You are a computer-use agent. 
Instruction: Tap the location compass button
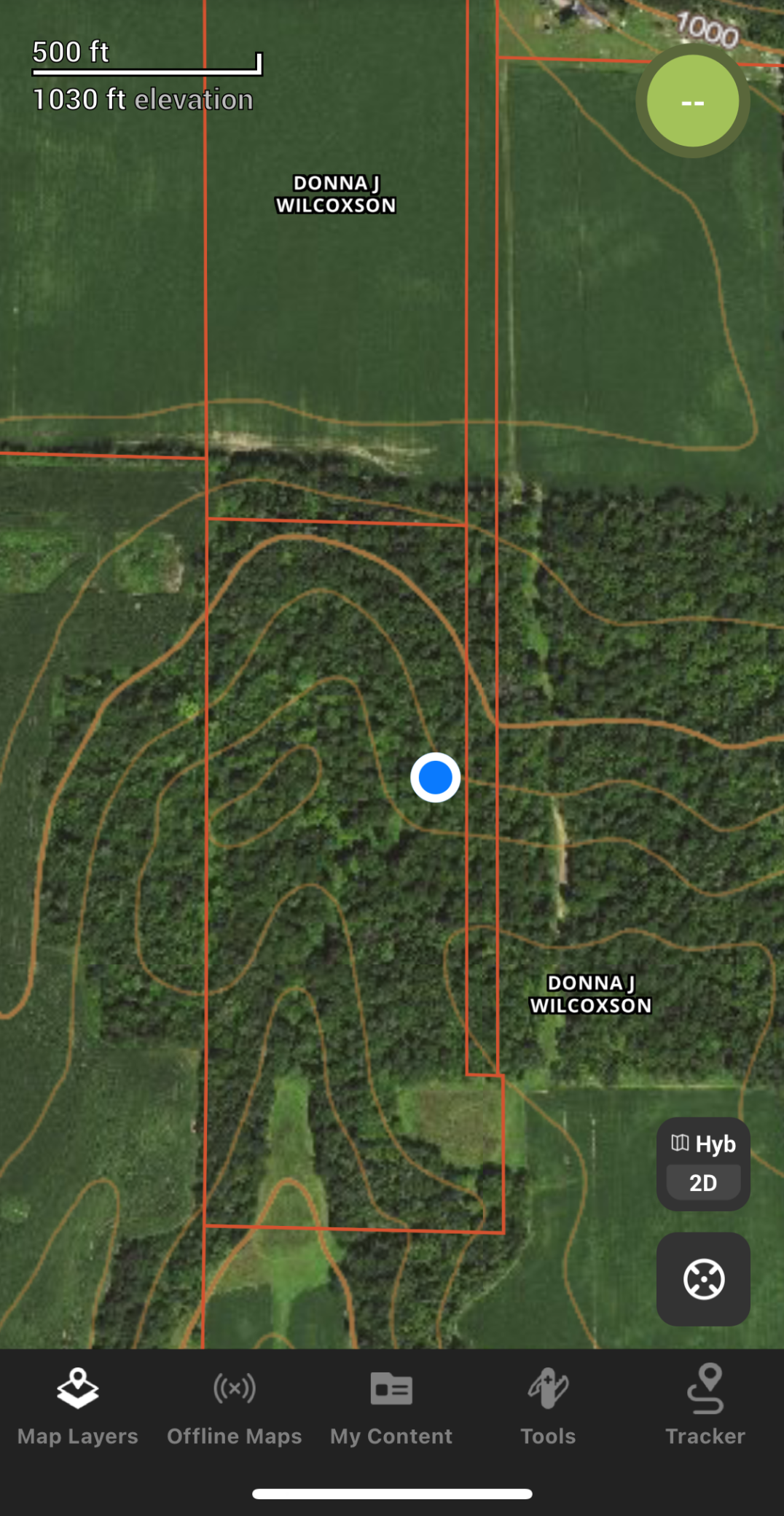coord(703,1279)
